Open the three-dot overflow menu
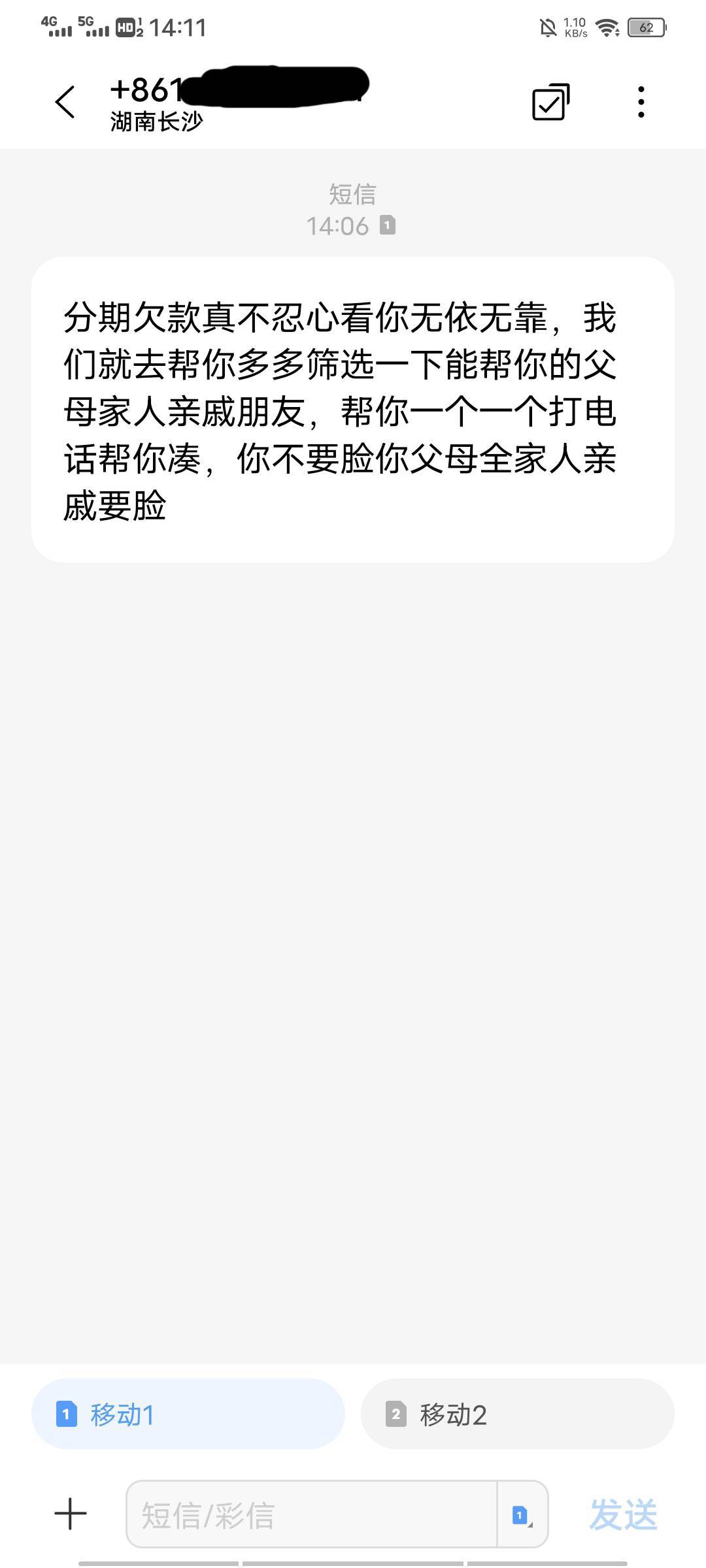 pyautogui.click(x=641, y=102)
